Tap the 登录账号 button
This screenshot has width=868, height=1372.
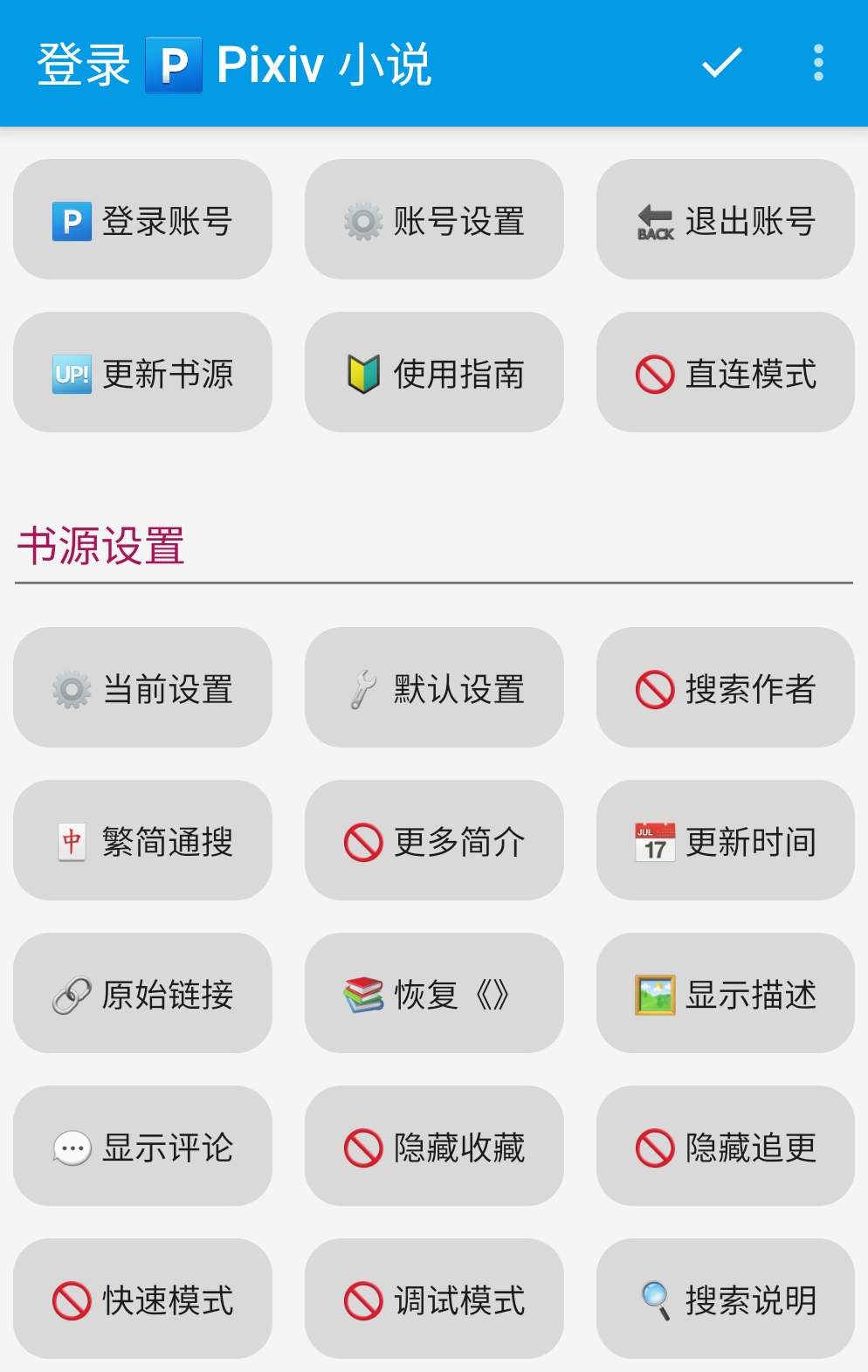pos(142,219)
